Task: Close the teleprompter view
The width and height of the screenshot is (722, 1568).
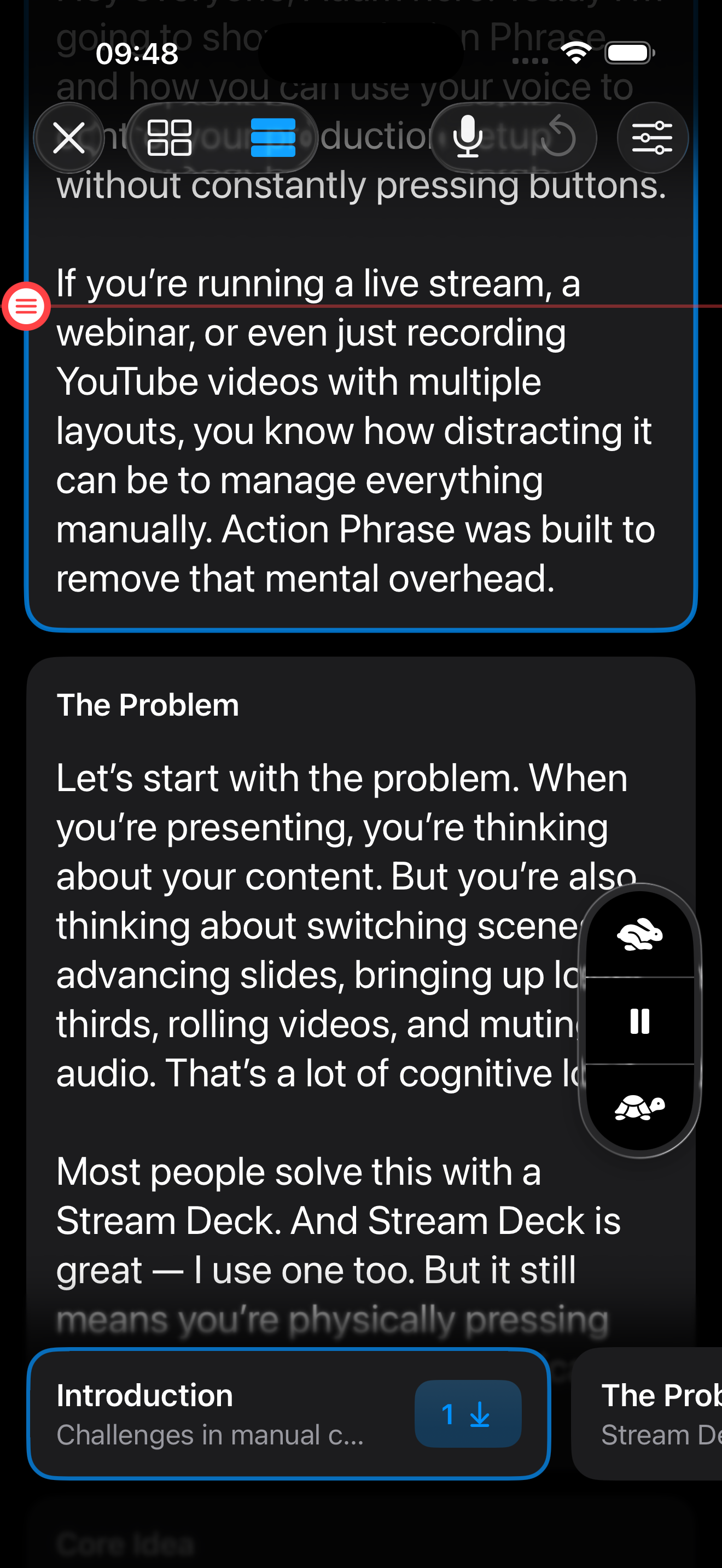Action: click(x=69, y=138)
